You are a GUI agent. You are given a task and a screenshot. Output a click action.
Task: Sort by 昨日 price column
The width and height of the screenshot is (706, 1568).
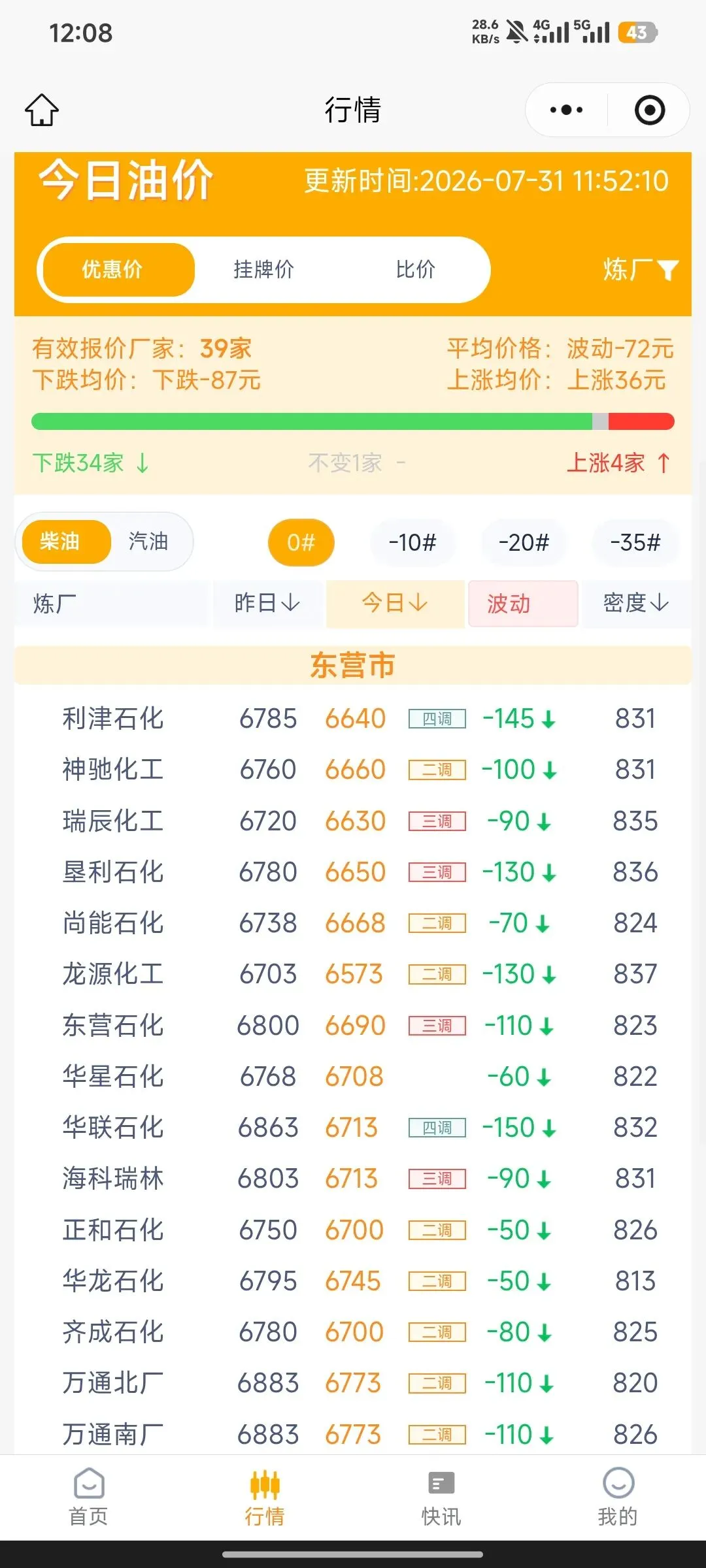267,603
